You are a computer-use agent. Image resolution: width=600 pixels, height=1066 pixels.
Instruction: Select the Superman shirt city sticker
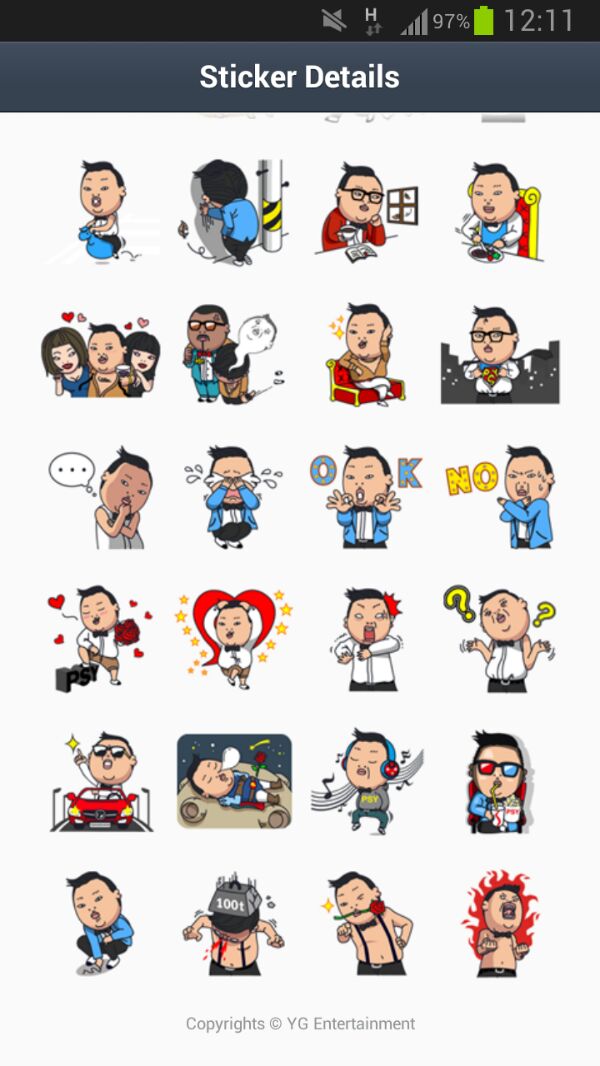tap(500, 355)
